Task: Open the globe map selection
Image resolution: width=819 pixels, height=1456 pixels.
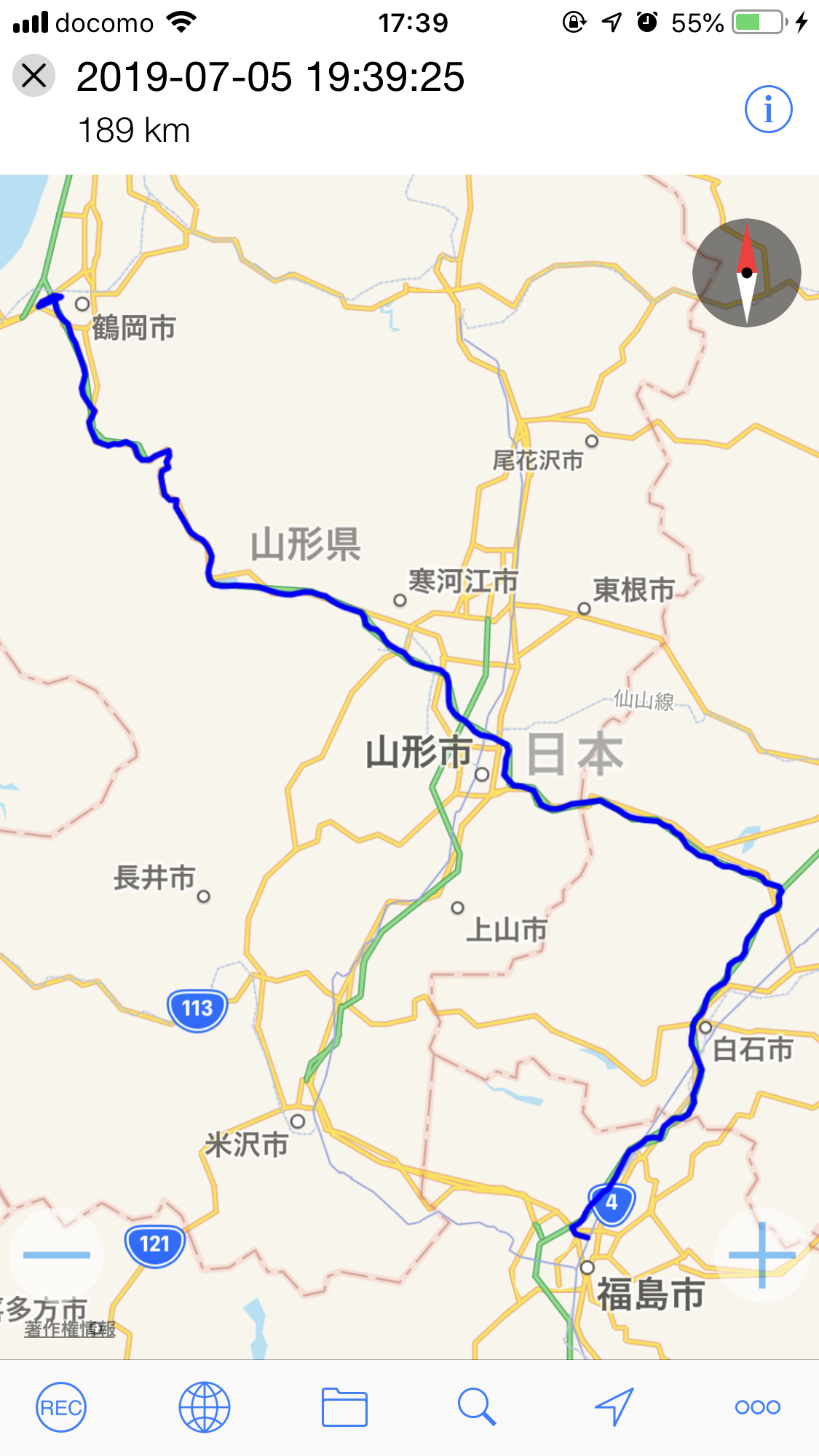Action: (205, 1407)
